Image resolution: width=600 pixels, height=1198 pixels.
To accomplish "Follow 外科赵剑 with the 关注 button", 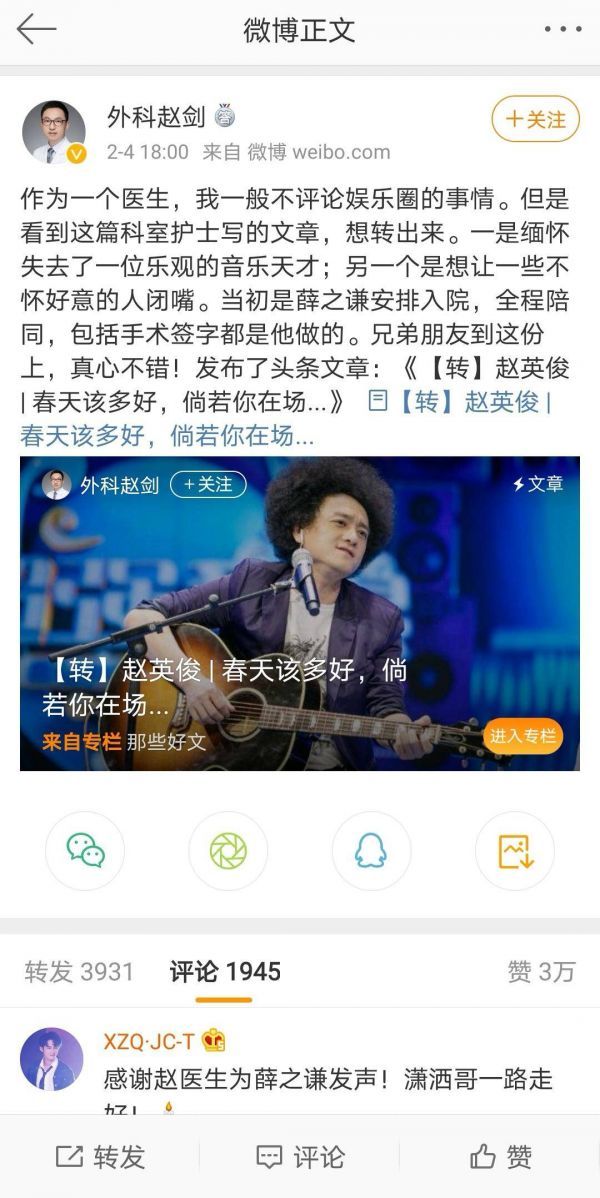I will pos(535,120).
